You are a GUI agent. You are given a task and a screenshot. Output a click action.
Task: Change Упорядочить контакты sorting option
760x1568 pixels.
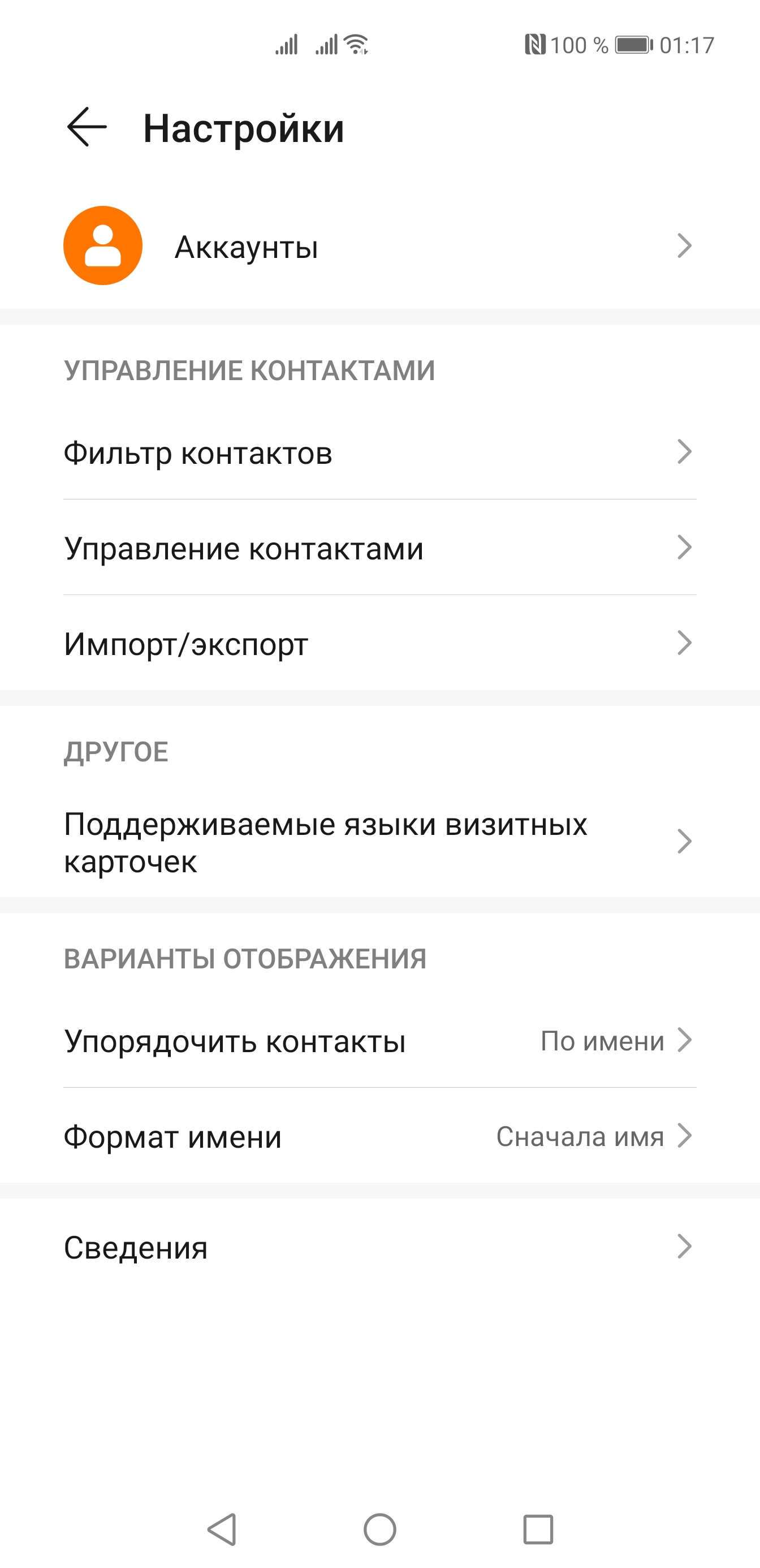click(378, 1041)
